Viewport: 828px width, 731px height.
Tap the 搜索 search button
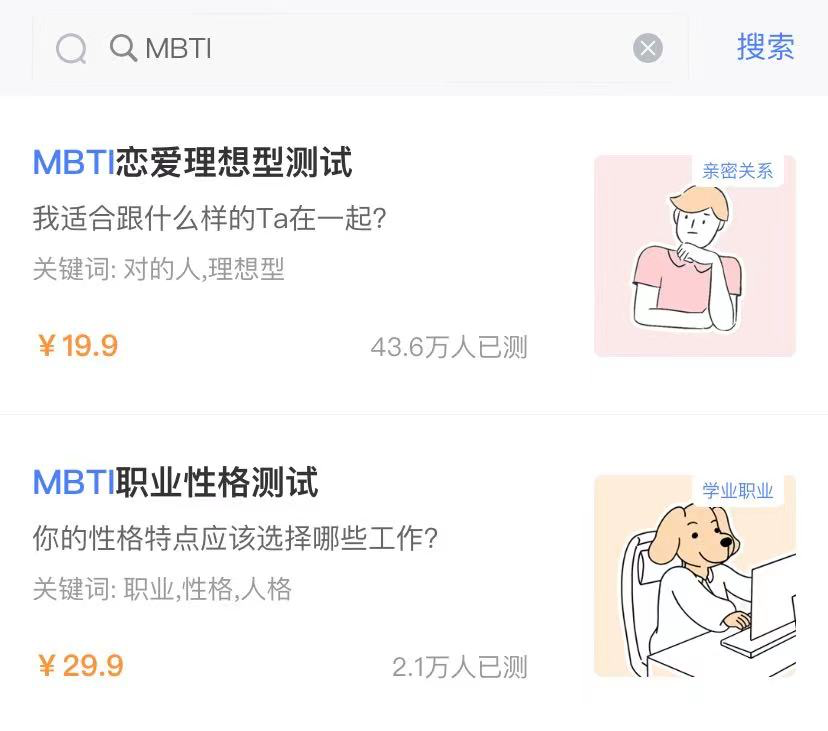(x=765, y=47)
